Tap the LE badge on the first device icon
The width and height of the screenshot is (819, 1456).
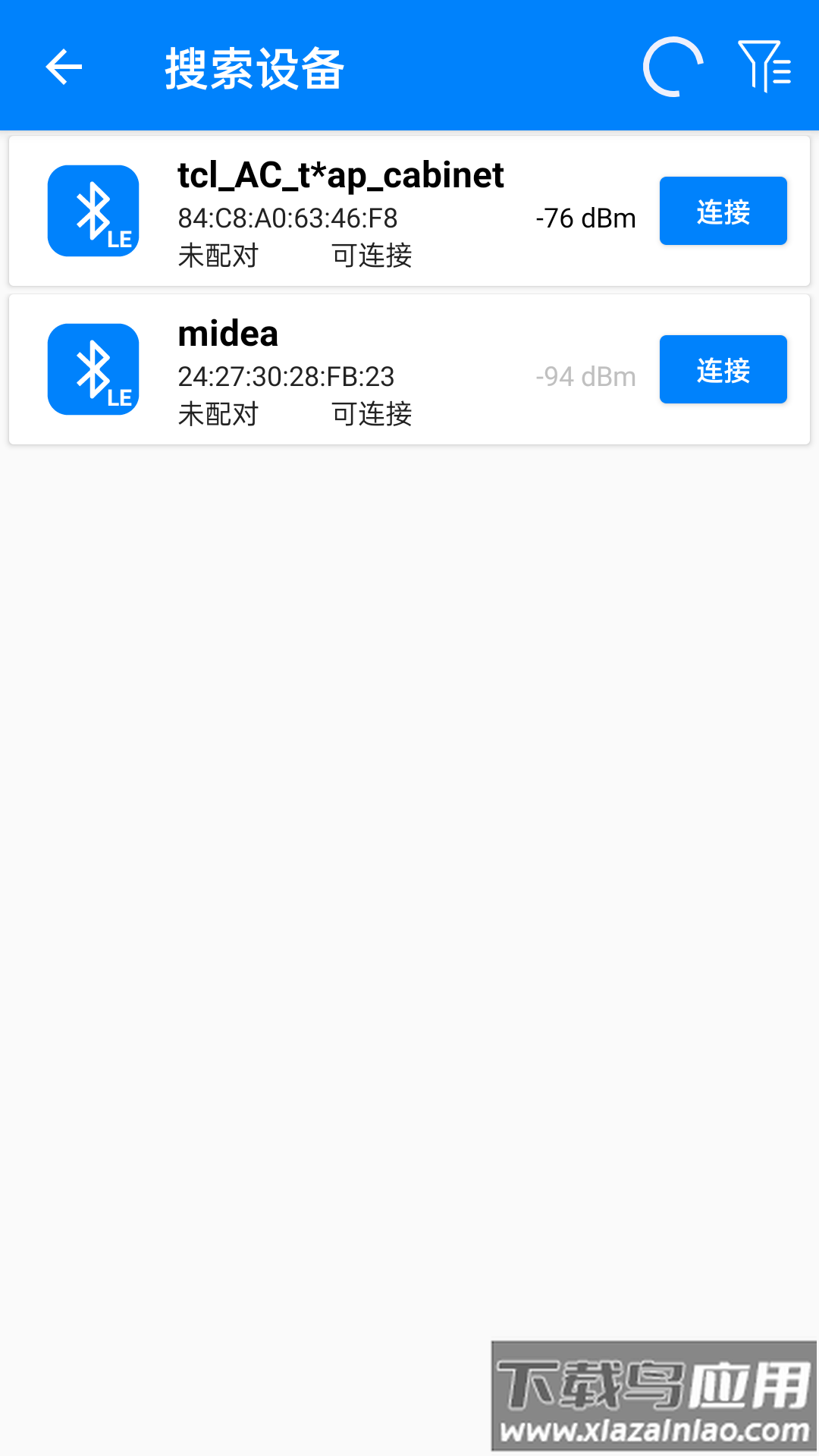point(121,239)
